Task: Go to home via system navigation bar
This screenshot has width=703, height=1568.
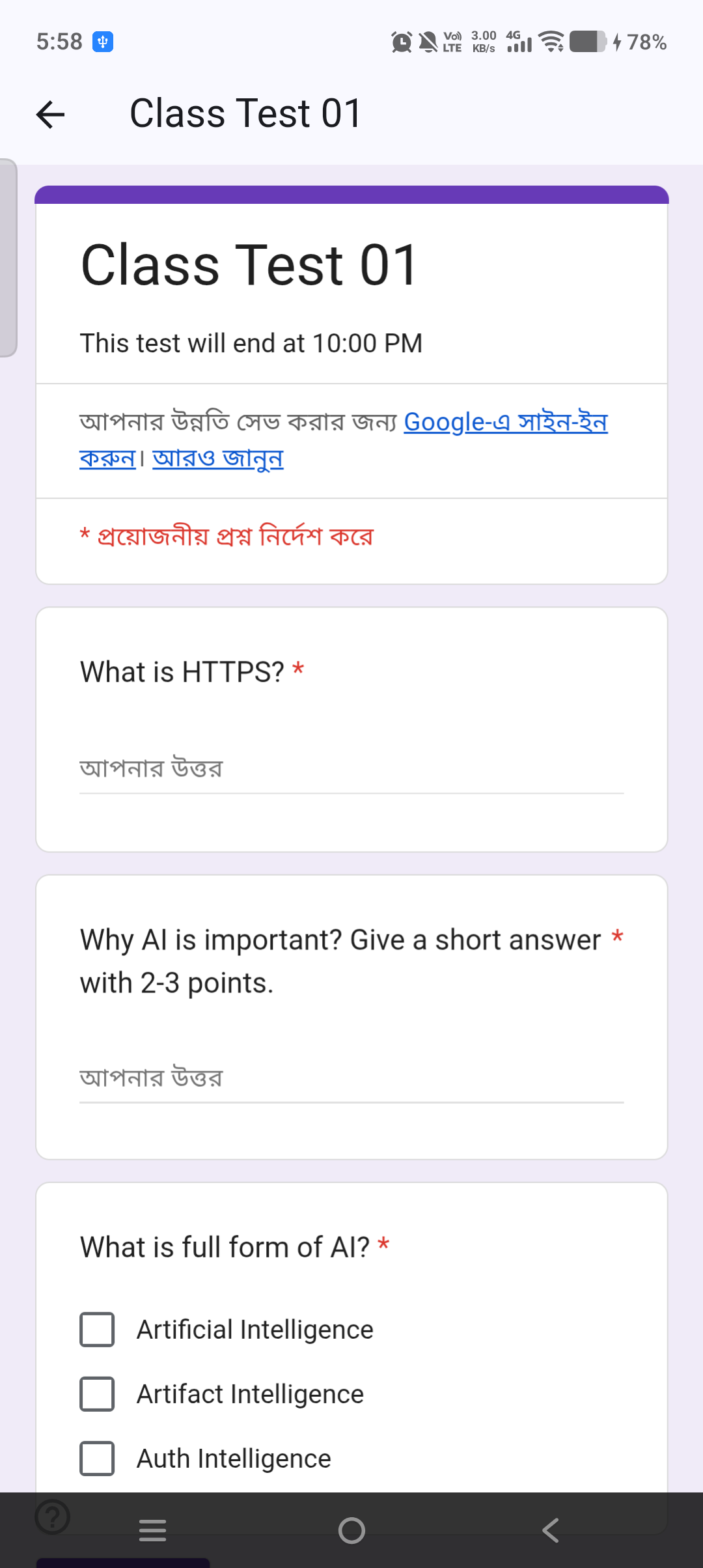Action: pyautogui.click(x=351, y=1530)
